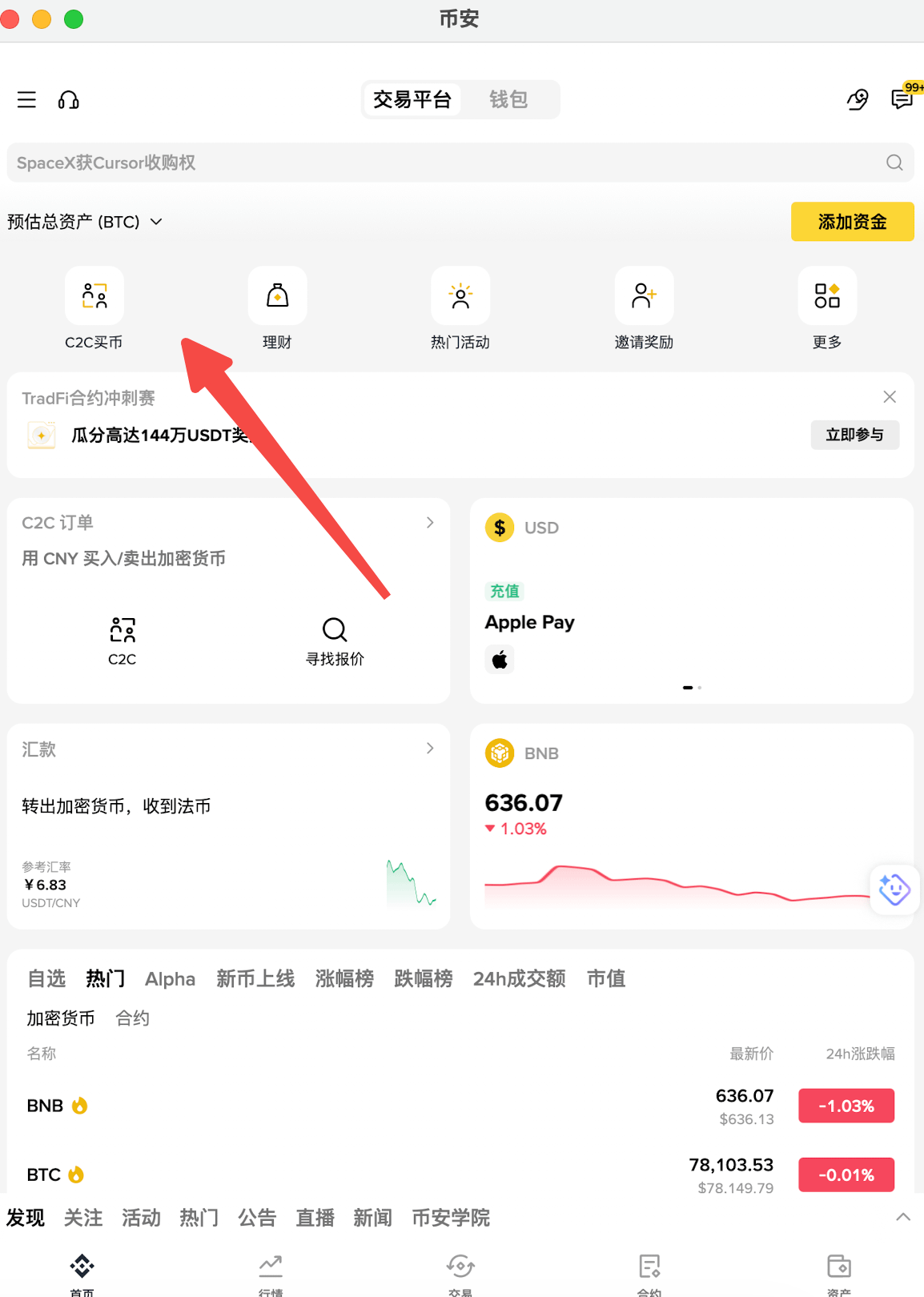Open the rewards hand-coin icon

[857, 99]
